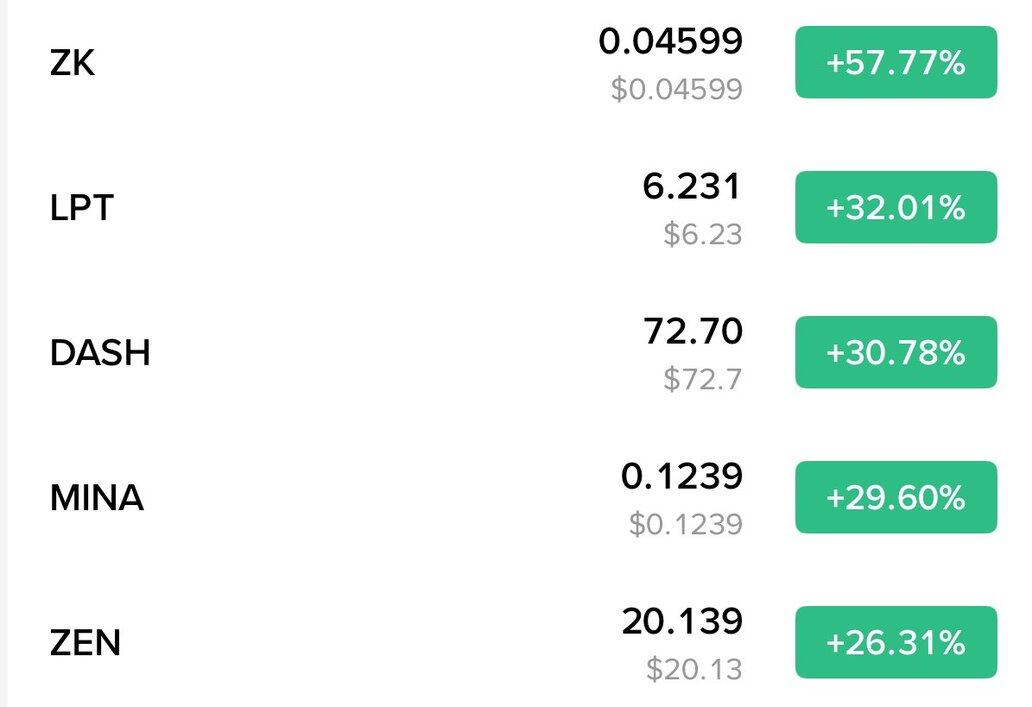
Task: Select the MINA listing
Action: (x=97, y=497)
